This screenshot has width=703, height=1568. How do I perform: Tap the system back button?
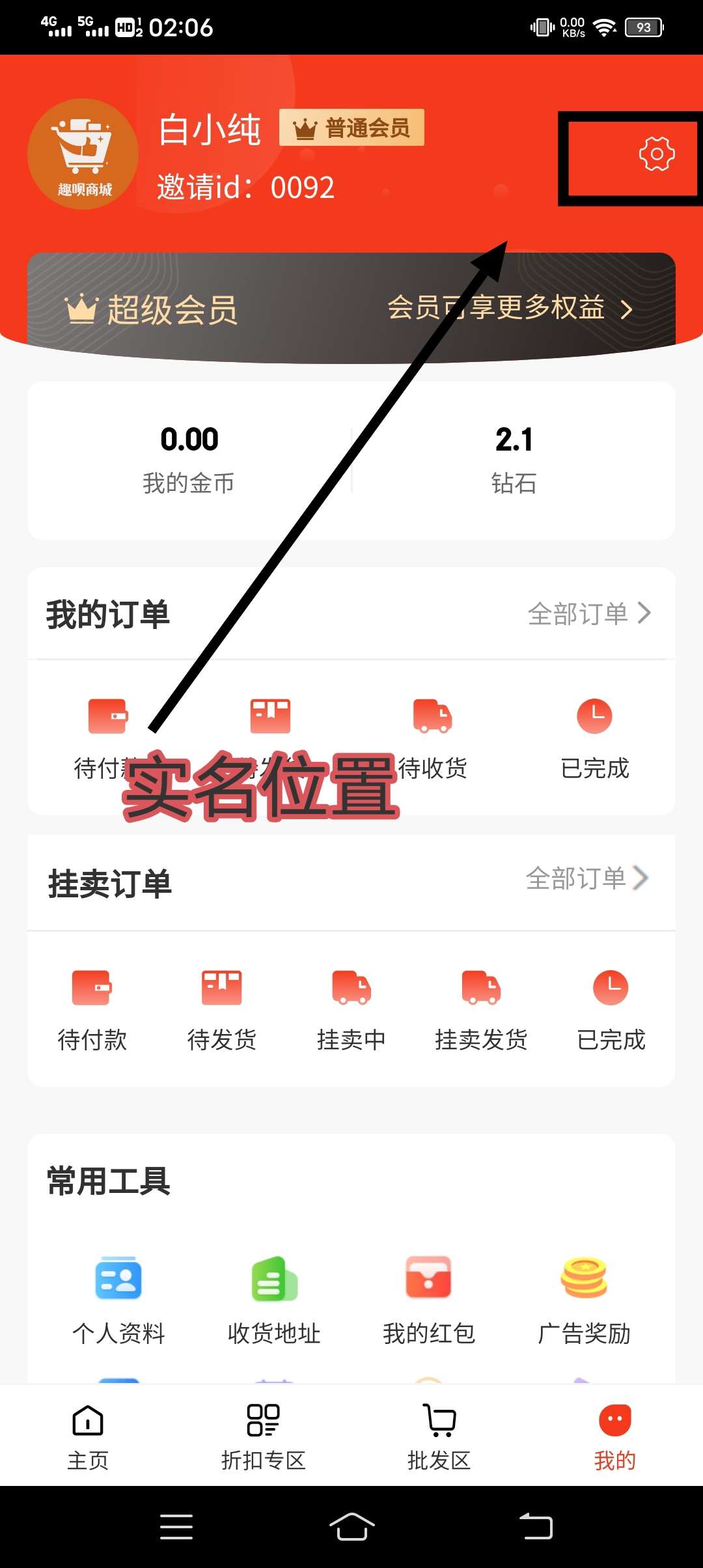point(536,1526)
